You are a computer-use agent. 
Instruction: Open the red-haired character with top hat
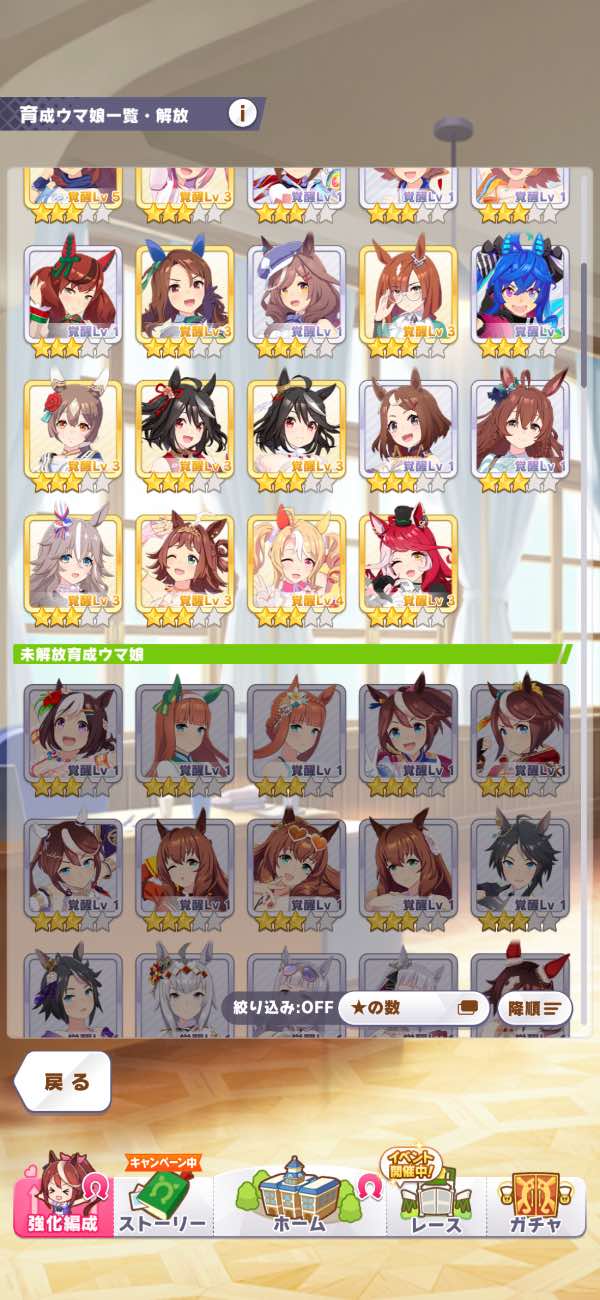[408, 564]
